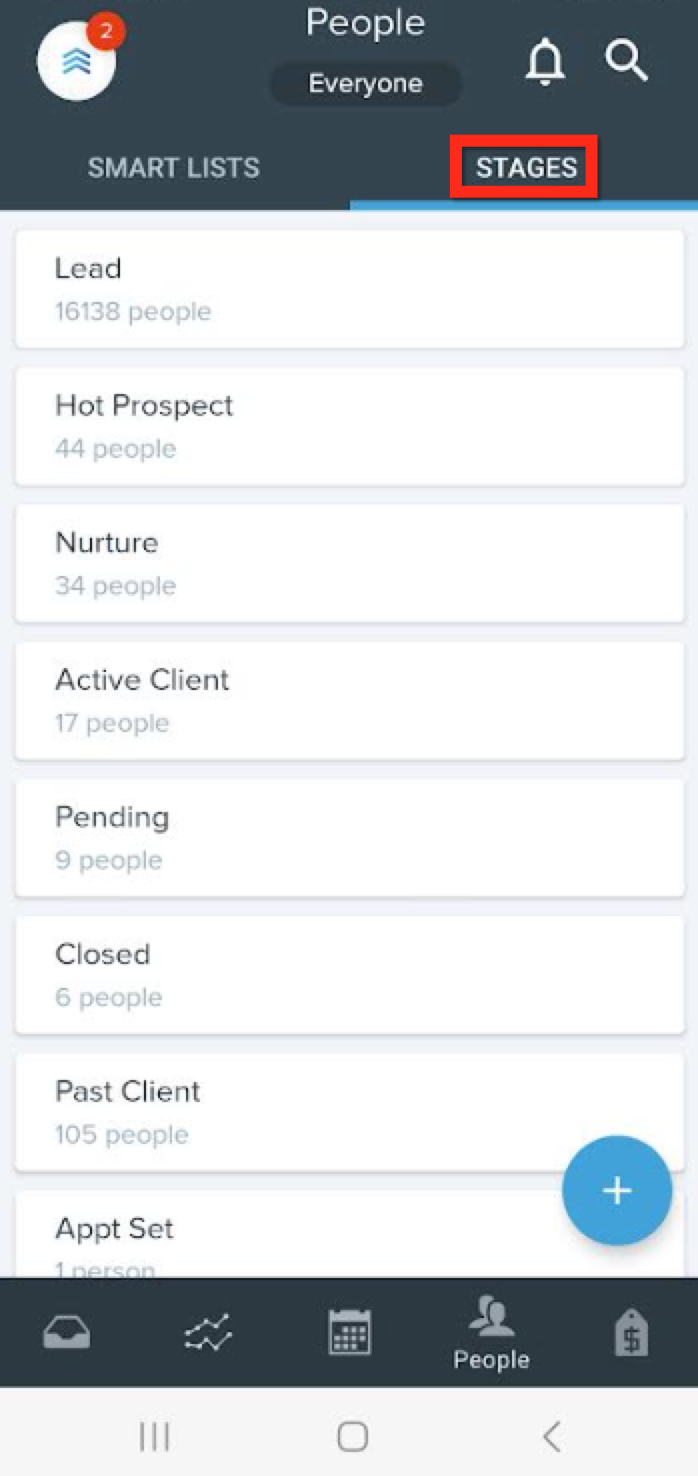Open the Appt Set stage
Image resolution: width=698 pixels, height=1476 pixels.
click(x=349, y=1234)
